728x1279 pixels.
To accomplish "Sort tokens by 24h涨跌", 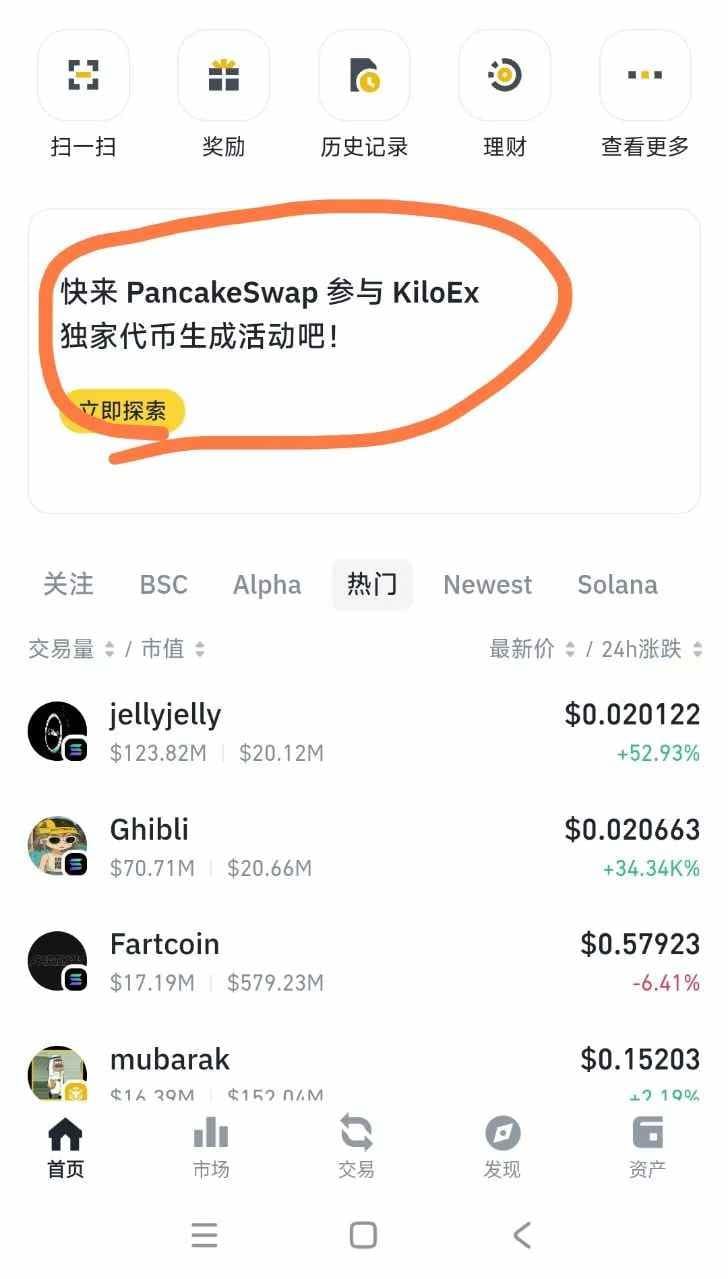I will [651, 649].
